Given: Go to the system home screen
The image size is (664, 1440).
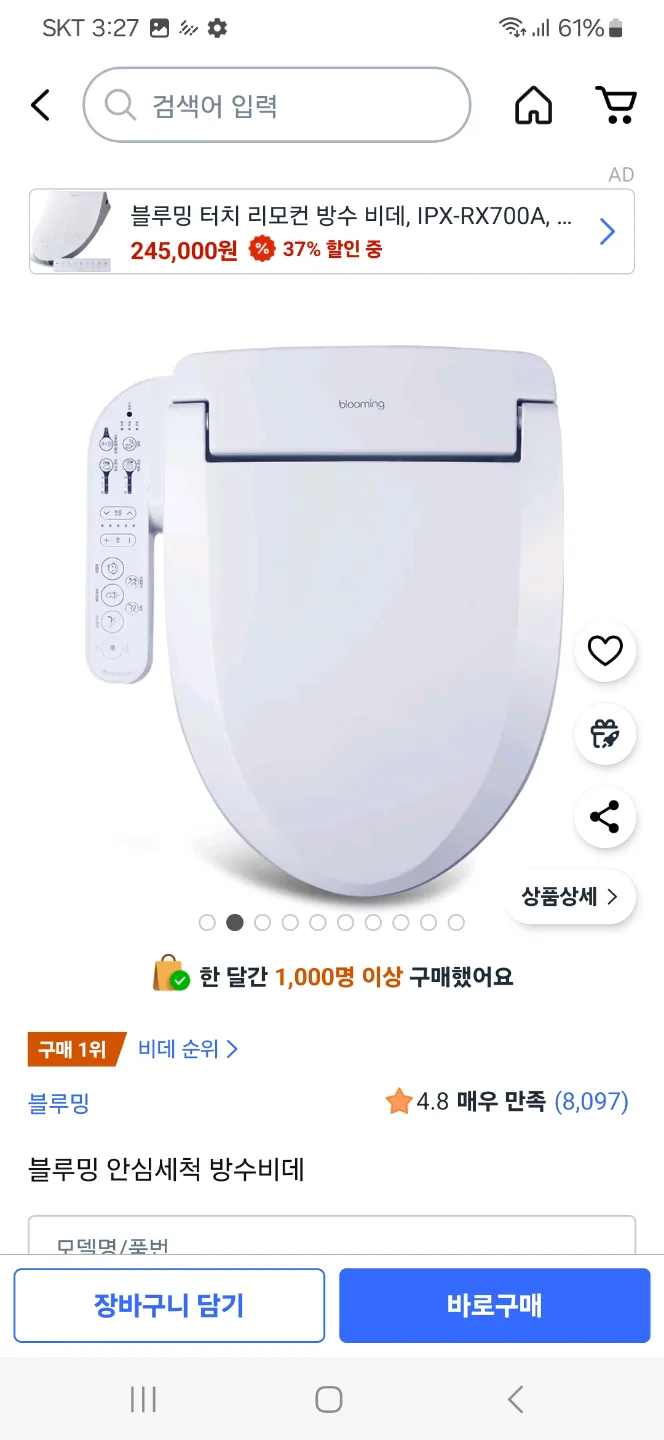Looking at the screenshot, I should tap(329, 1399).
